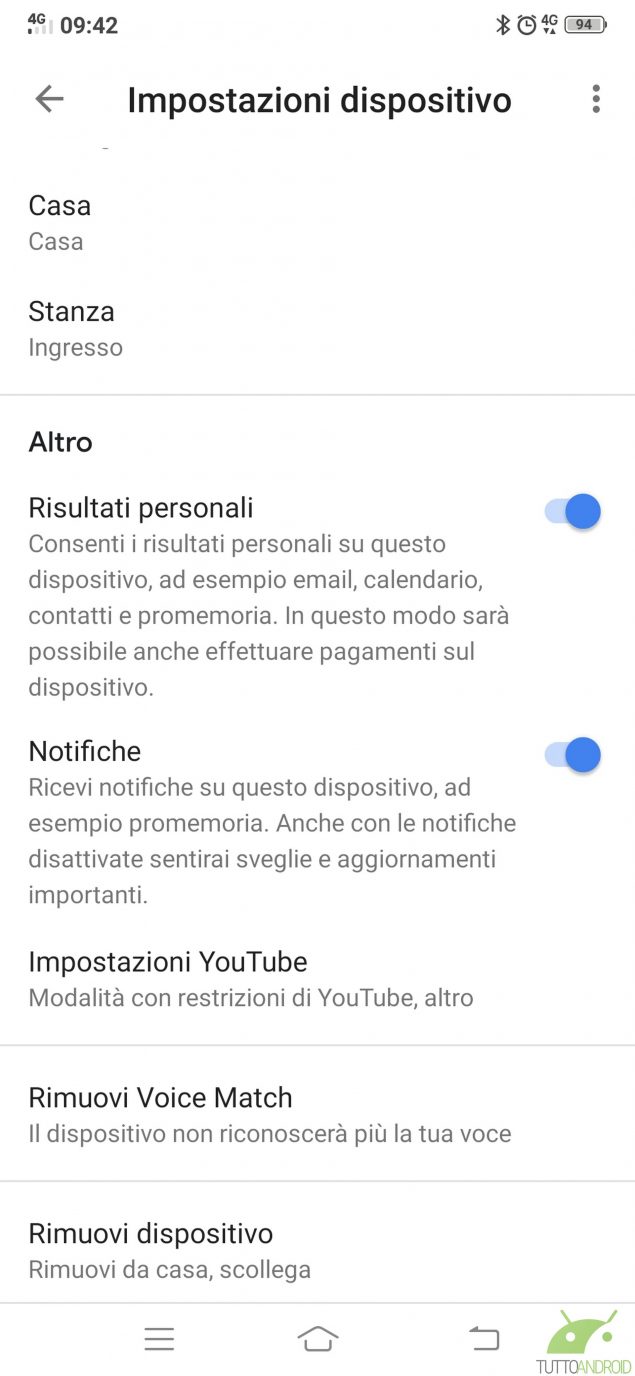Open the Stanza setting (Ingresso)
The width and height of the screenshot is (635, 1376).
(317, 329)
